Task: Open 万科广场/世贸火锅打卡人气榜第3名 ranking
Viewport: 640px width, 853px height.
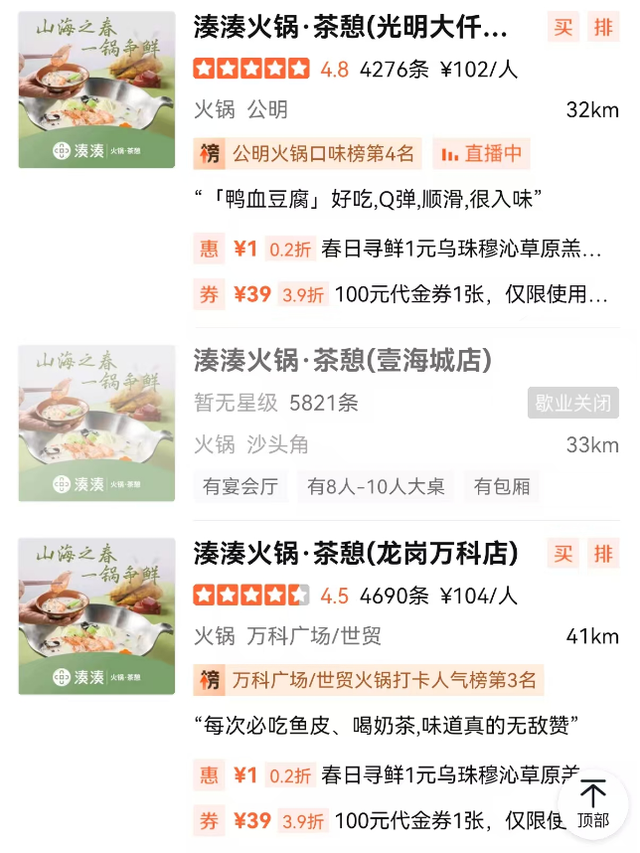Action: (x=370, y=681)
